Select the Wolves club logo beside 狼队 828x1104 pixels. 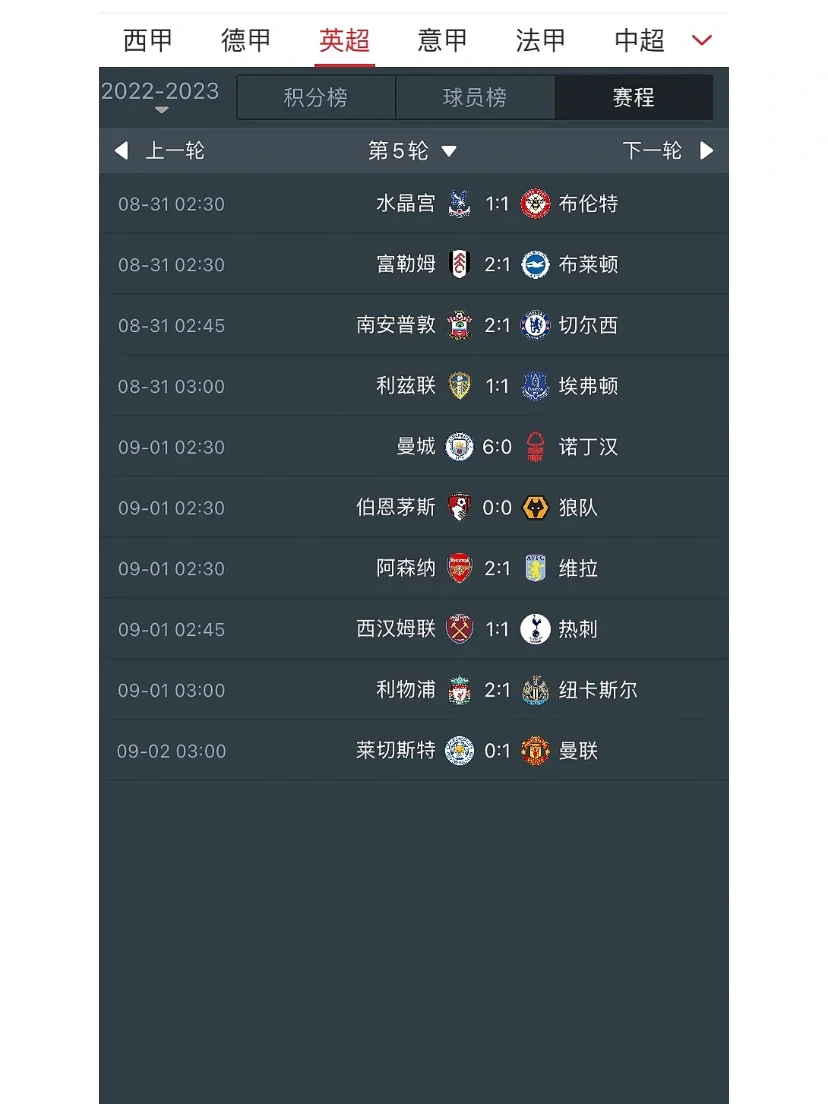[535, 507]
